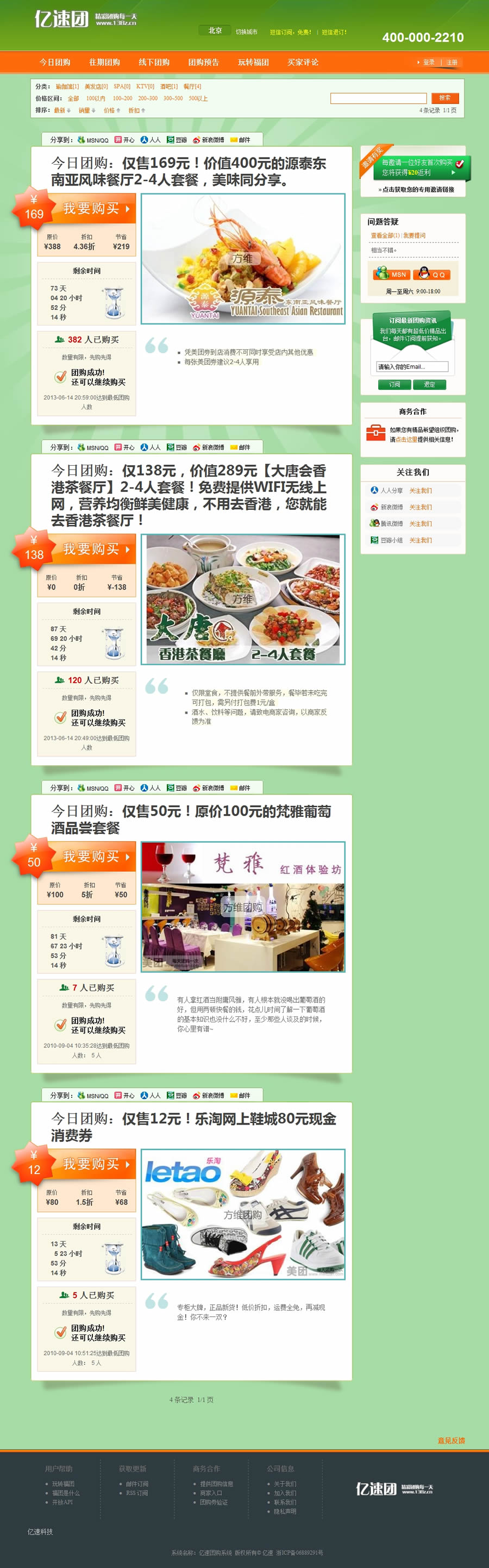489x1568 pixels.
Task: Contact support via QQ button
Action: click(431, 274)
